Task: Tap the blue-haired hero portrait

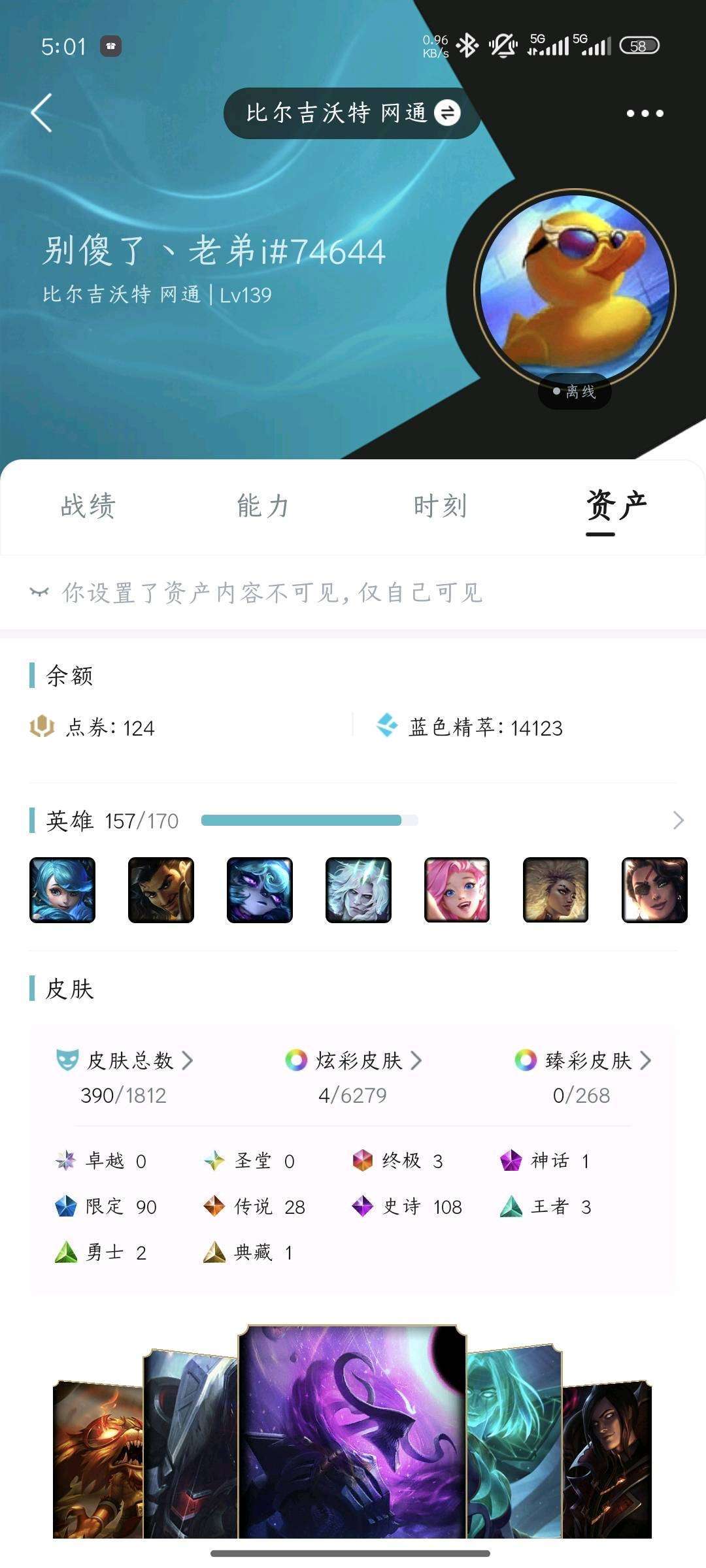Action: click(x=63, y=890)
